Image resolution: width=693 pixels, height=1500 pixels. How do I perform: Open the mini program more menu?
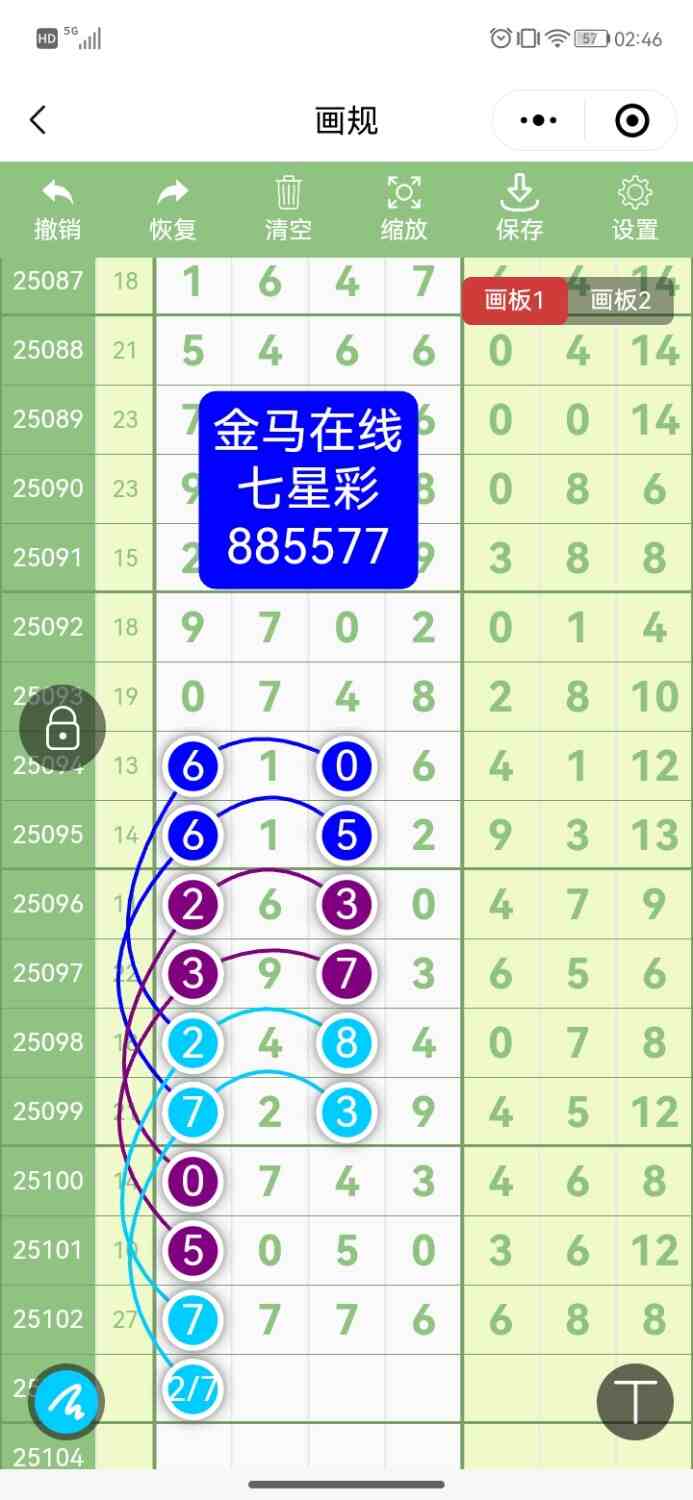[x=539, y=121]
